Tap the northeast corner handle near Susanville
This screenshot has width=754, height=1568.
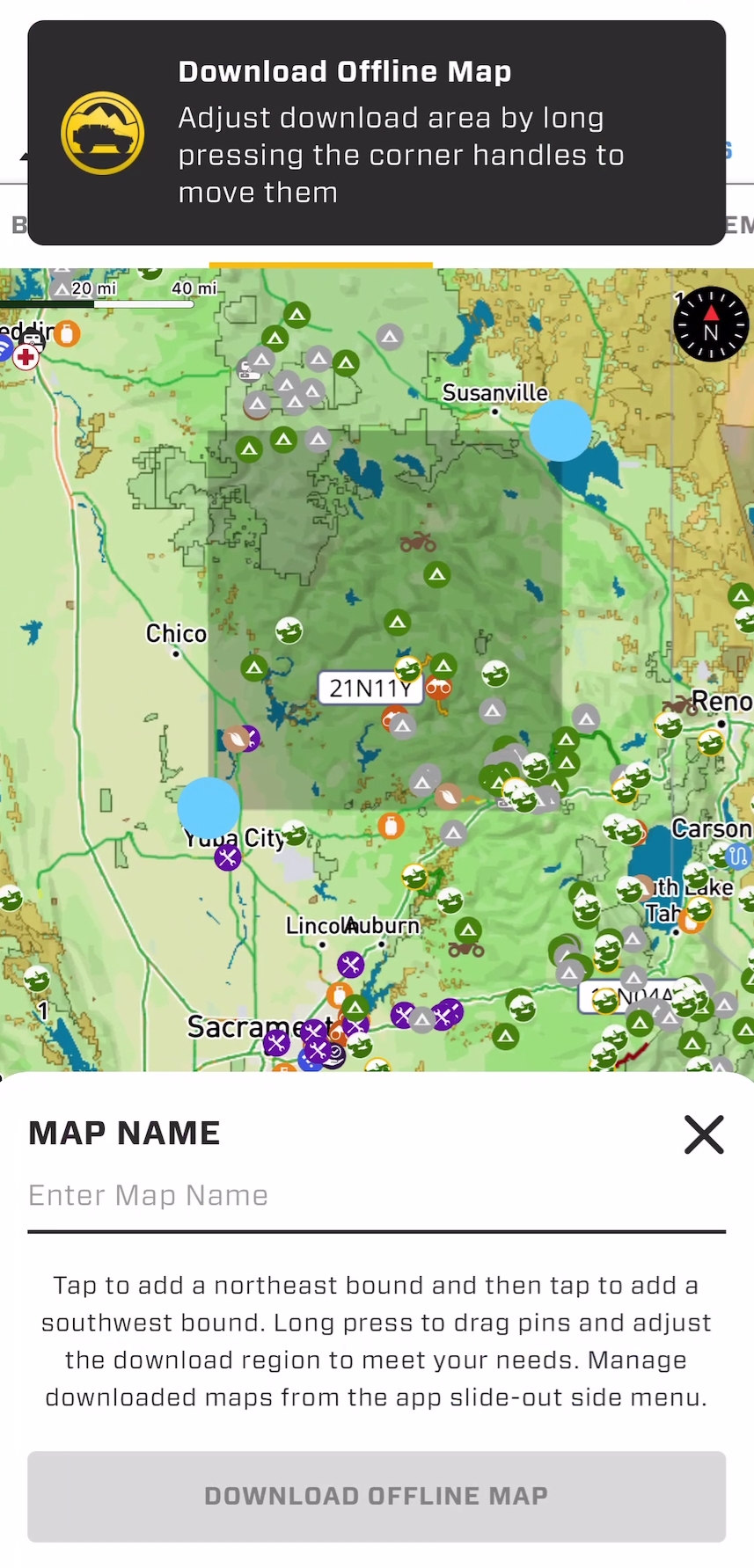[560, 430]
